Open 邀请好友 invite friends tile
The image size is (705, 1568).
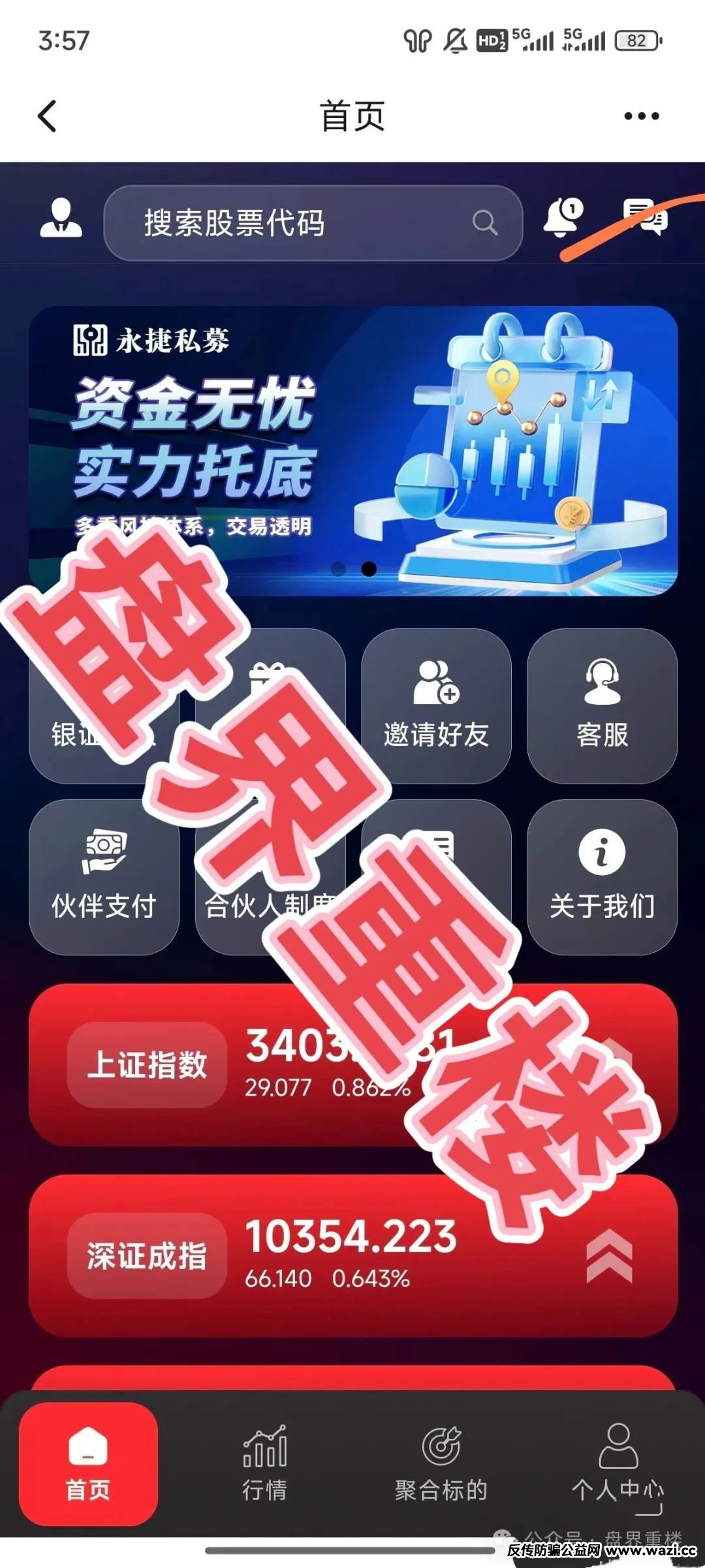click(436, 706)
